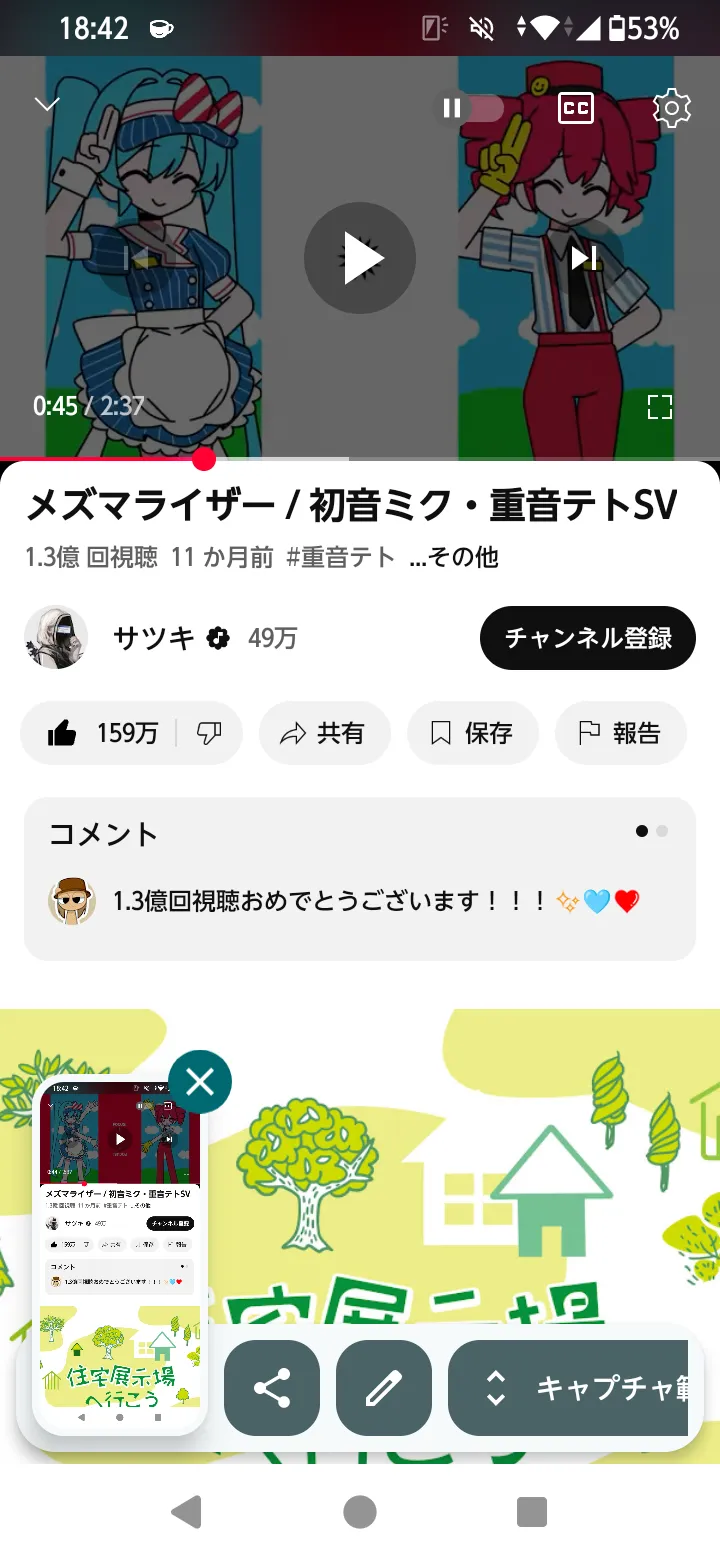Expand the description via ...その他
The height and width of the screenshot is (1560, 720).
tap(454, 557)
